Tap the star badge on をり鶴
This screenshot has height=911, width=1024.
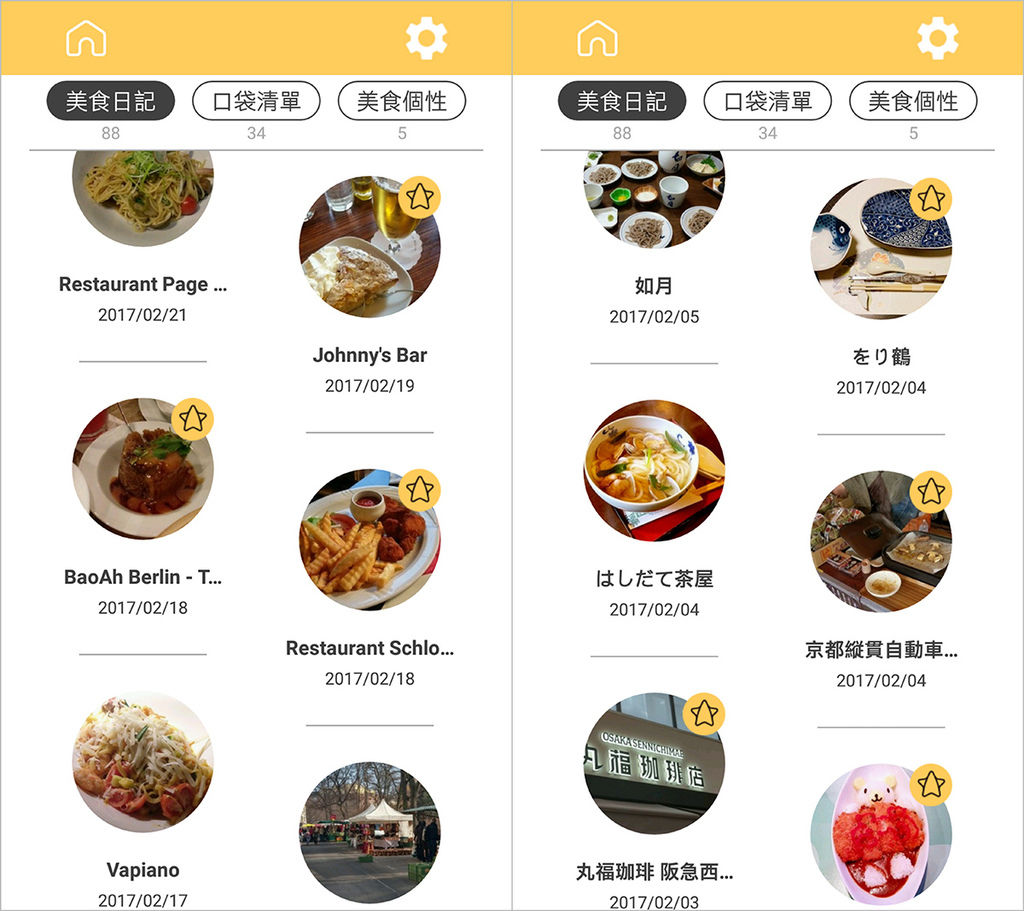931,198
